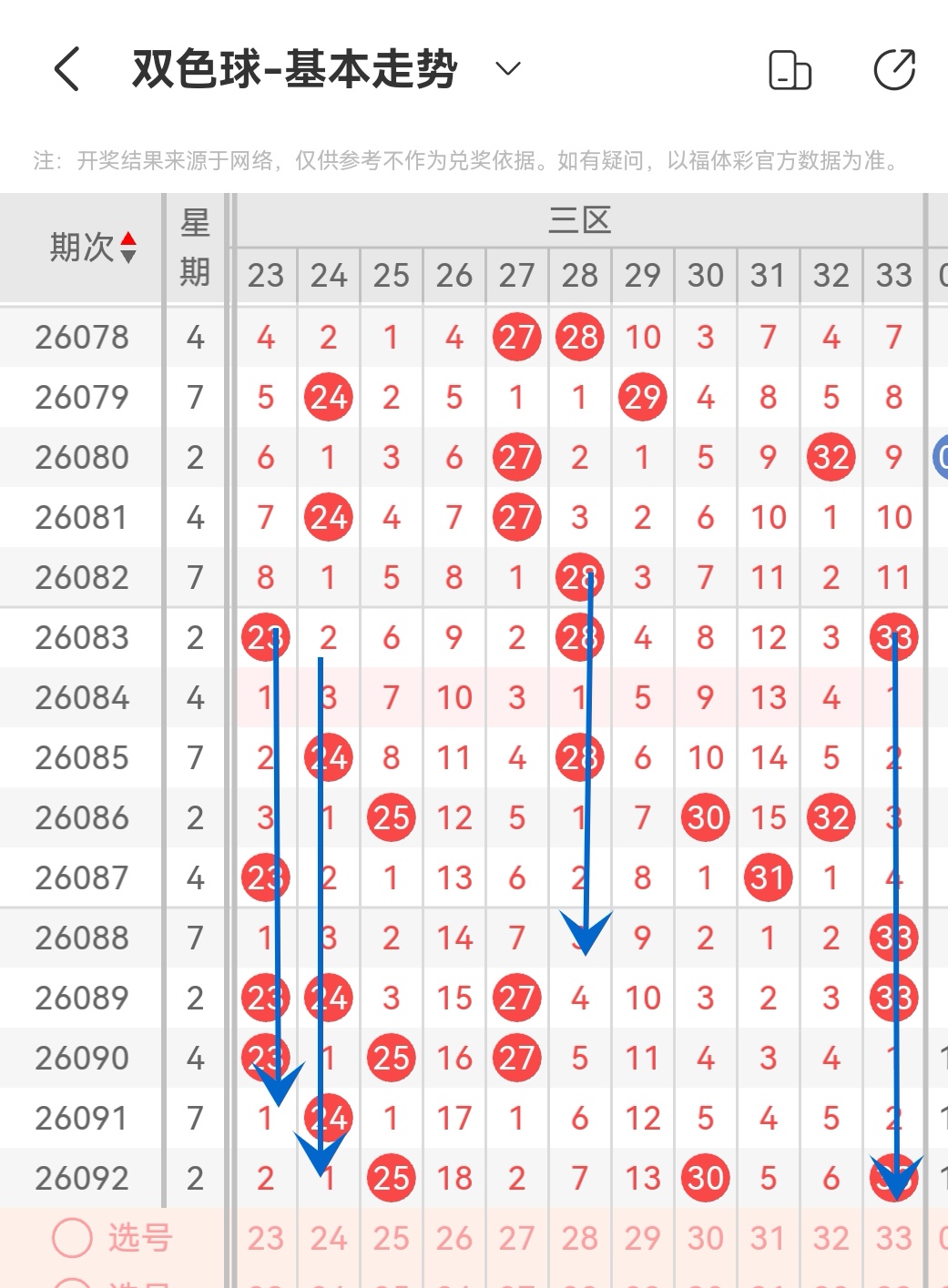
Task: Pick number 30 in the 选号 row
Action: coord(706,1238)
